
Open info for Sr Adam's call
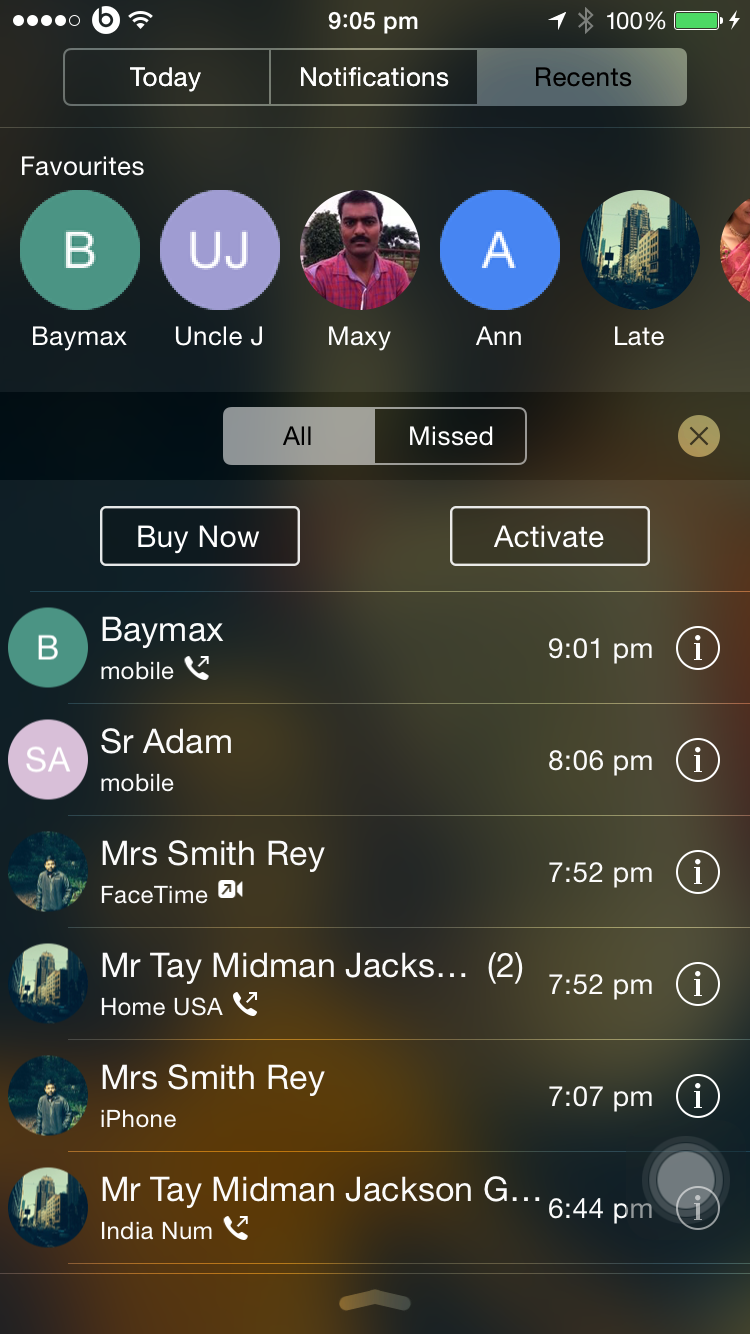pyautogui.click(x=697, y=761)
